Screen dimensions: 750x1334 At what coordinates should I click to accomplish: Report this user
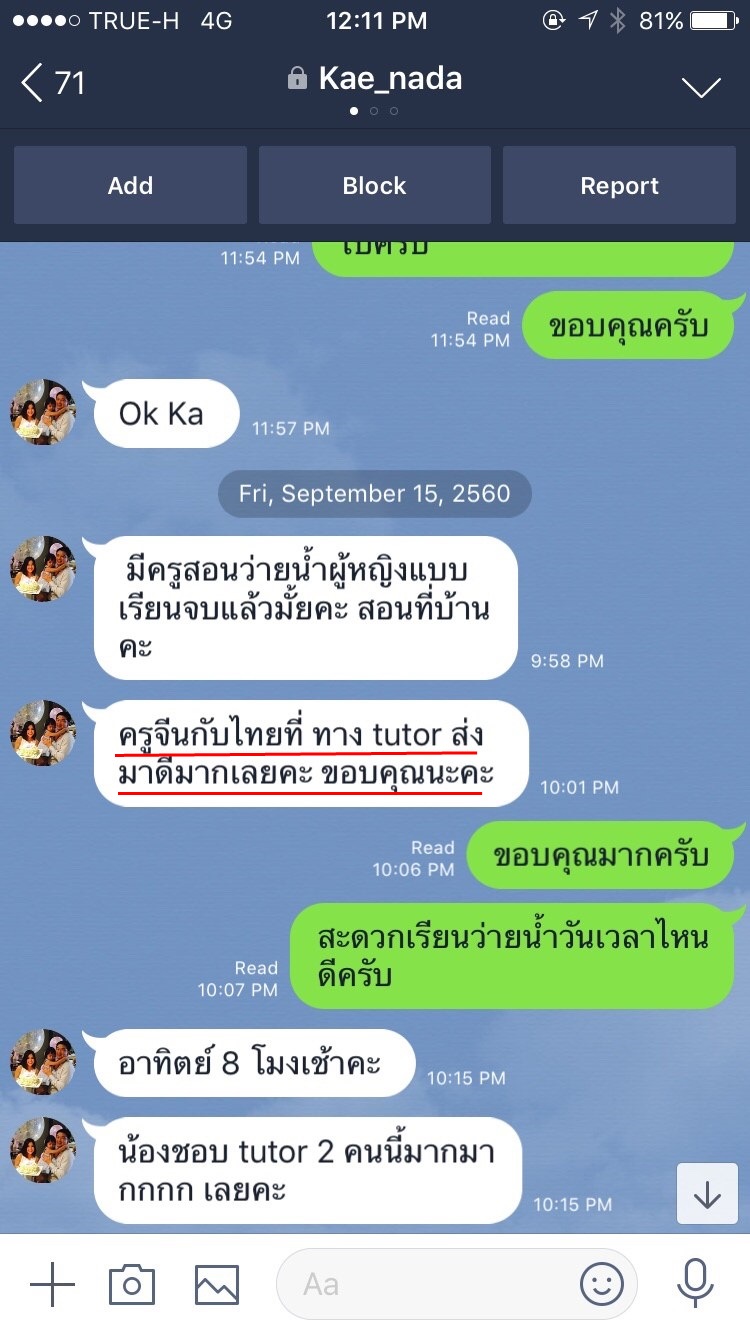click(x=619, y=185)
